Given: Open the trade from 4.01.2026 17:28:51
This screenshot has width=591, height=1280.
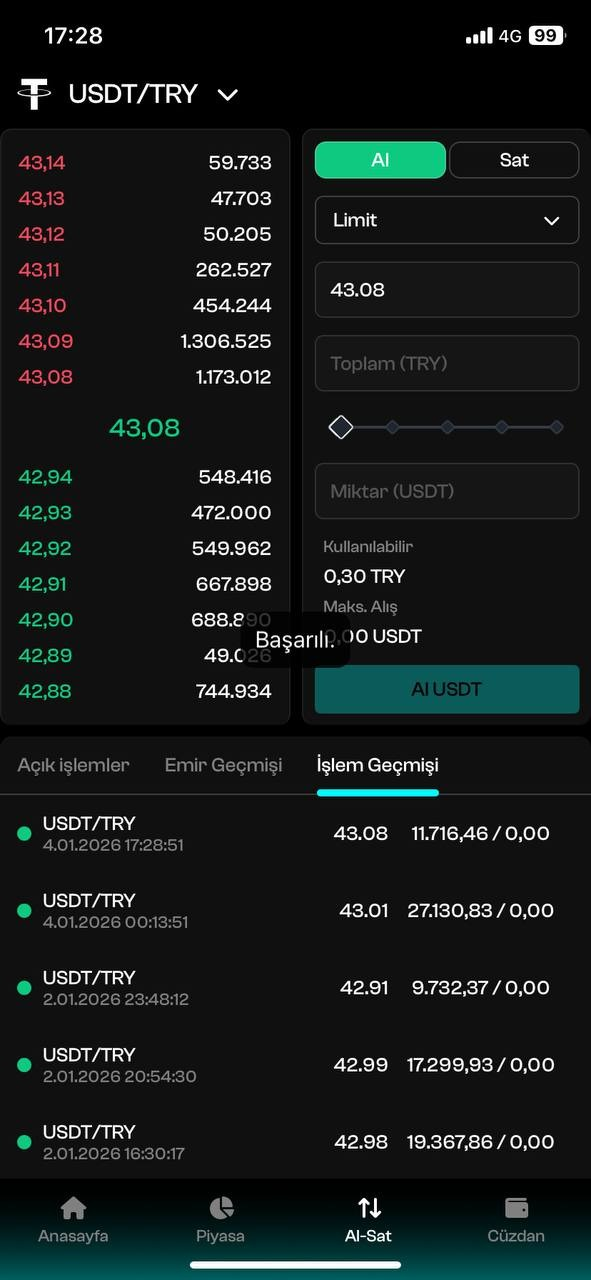Looking at the screenshot, I should click(x=295, y=833).
